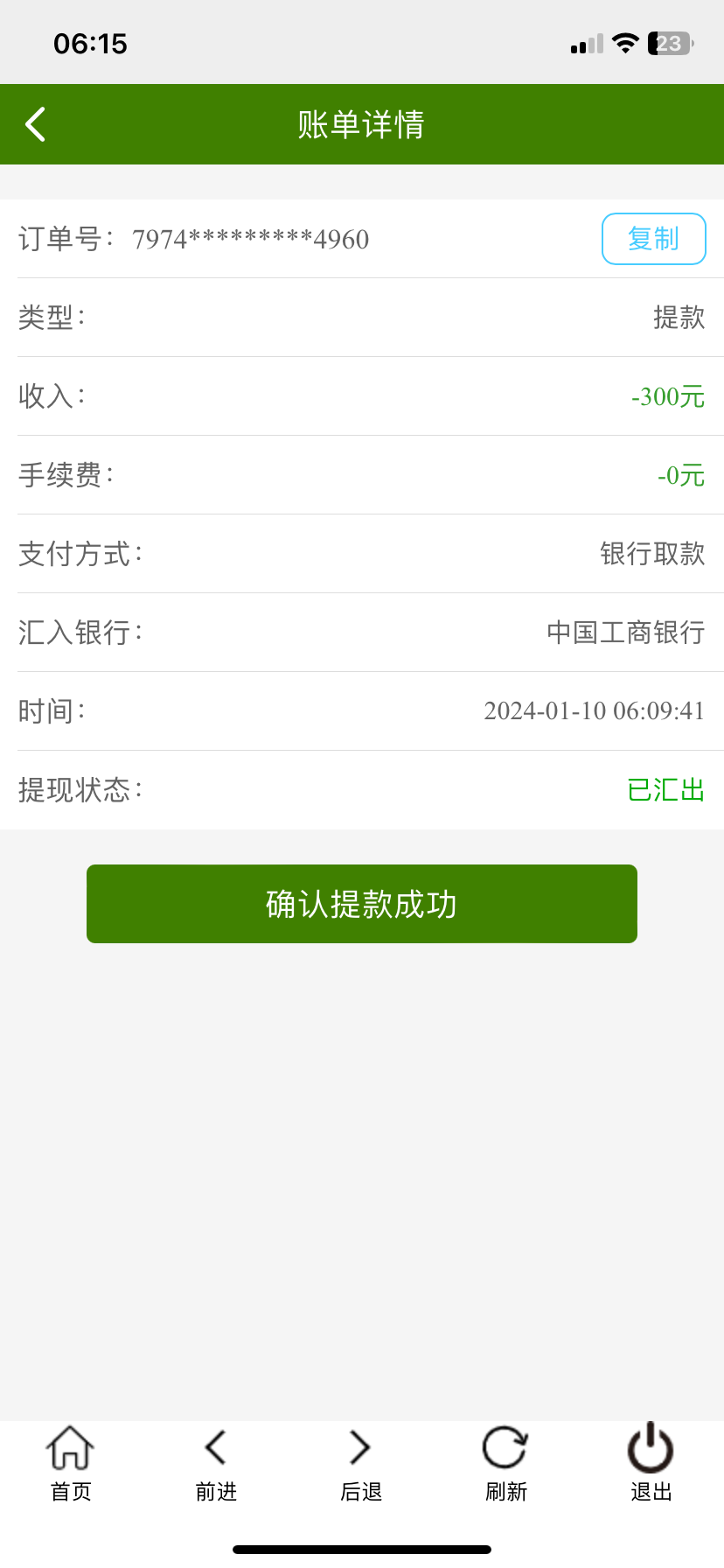Image resolution: width=724 pixels, height=1568 pixels.
Task: Go back from the 账单详情 page
Action: pyautogui.click(x=36, y=124)
